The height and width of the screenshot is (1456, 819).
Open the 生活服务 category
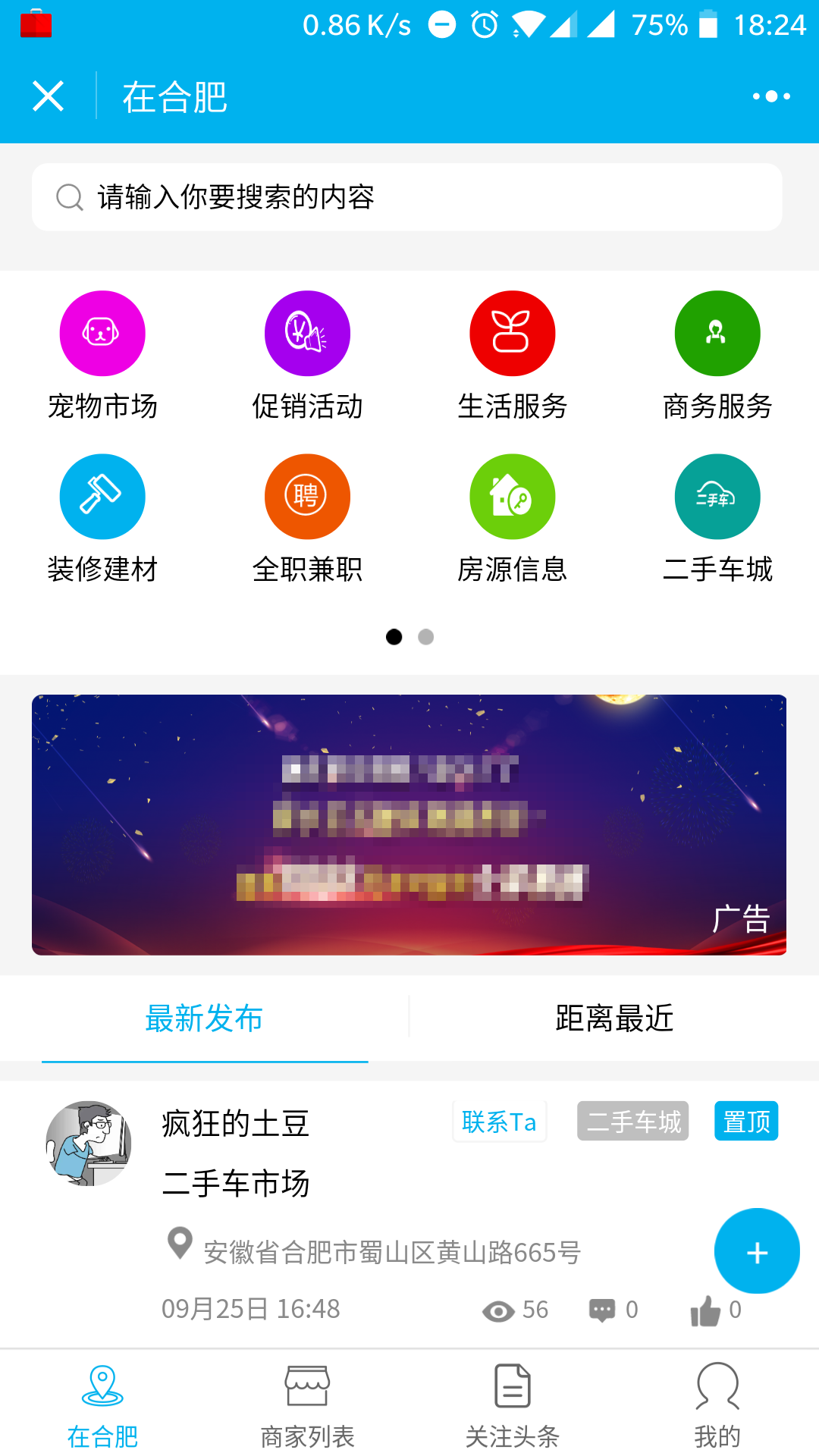click(513, 334)
